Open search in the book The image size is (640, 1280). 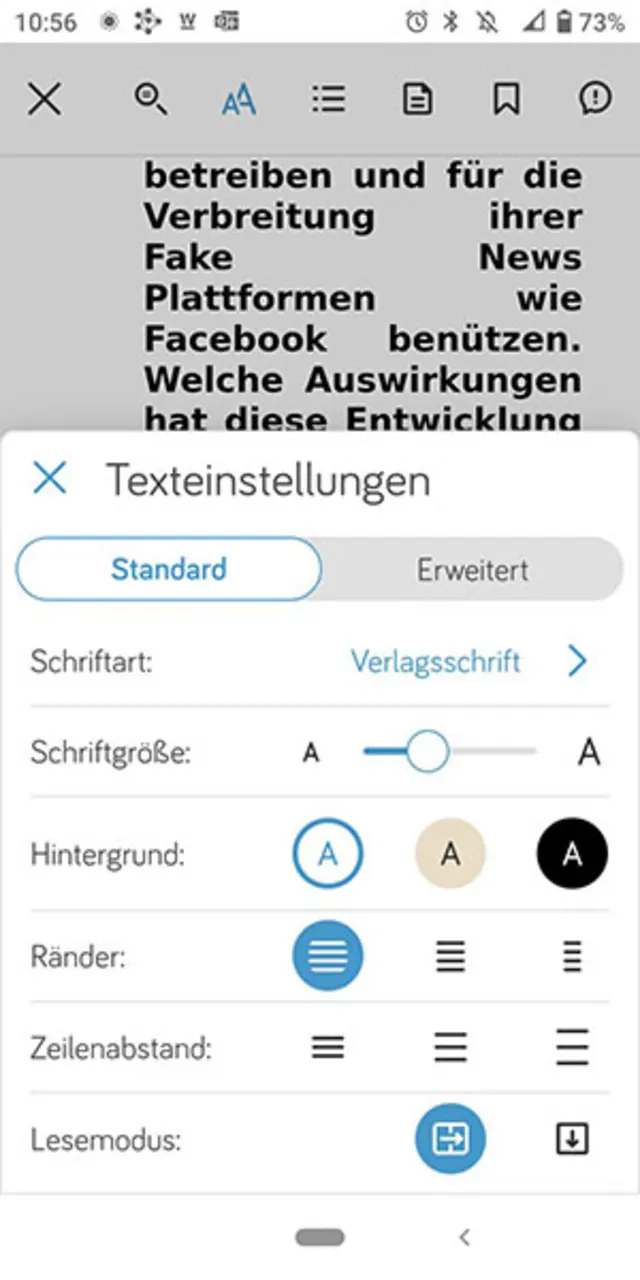[x=150, y=98]
